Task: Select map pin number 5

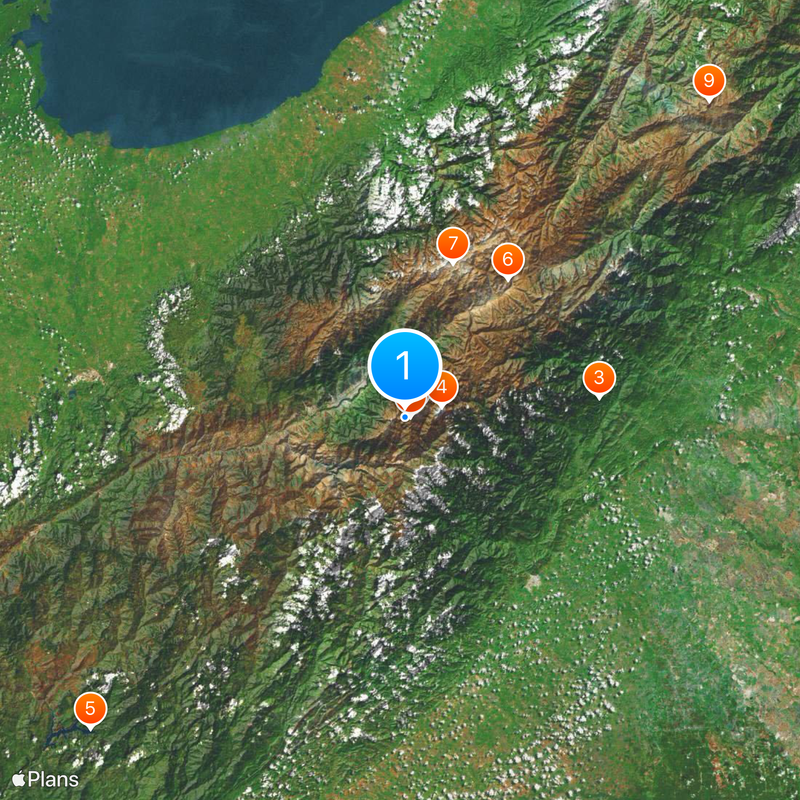Action: (x=90, y=710)
